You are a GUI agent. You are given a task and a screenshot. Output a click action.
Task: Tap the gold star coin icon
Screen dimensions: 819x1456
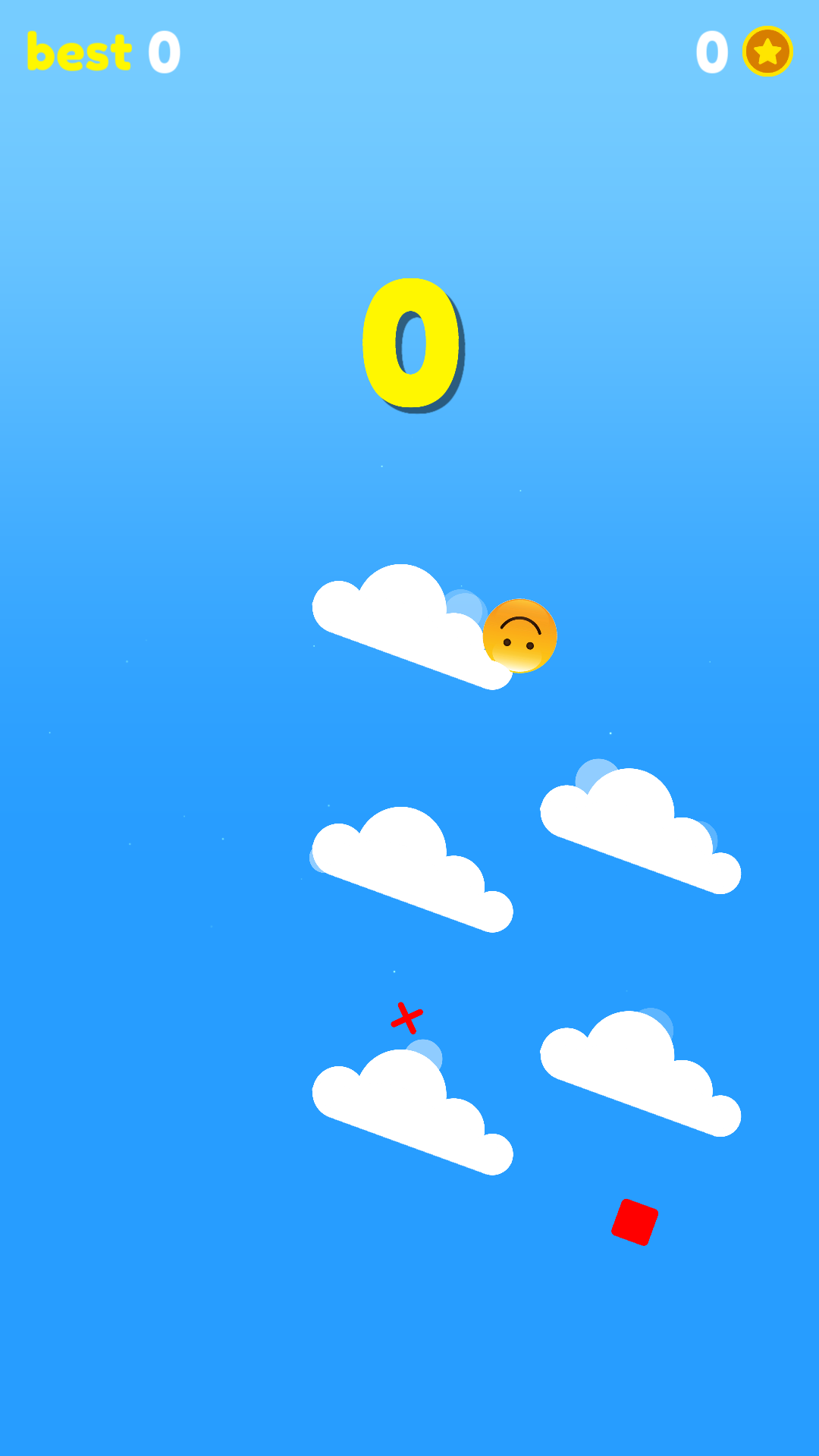tap(767, 52)
